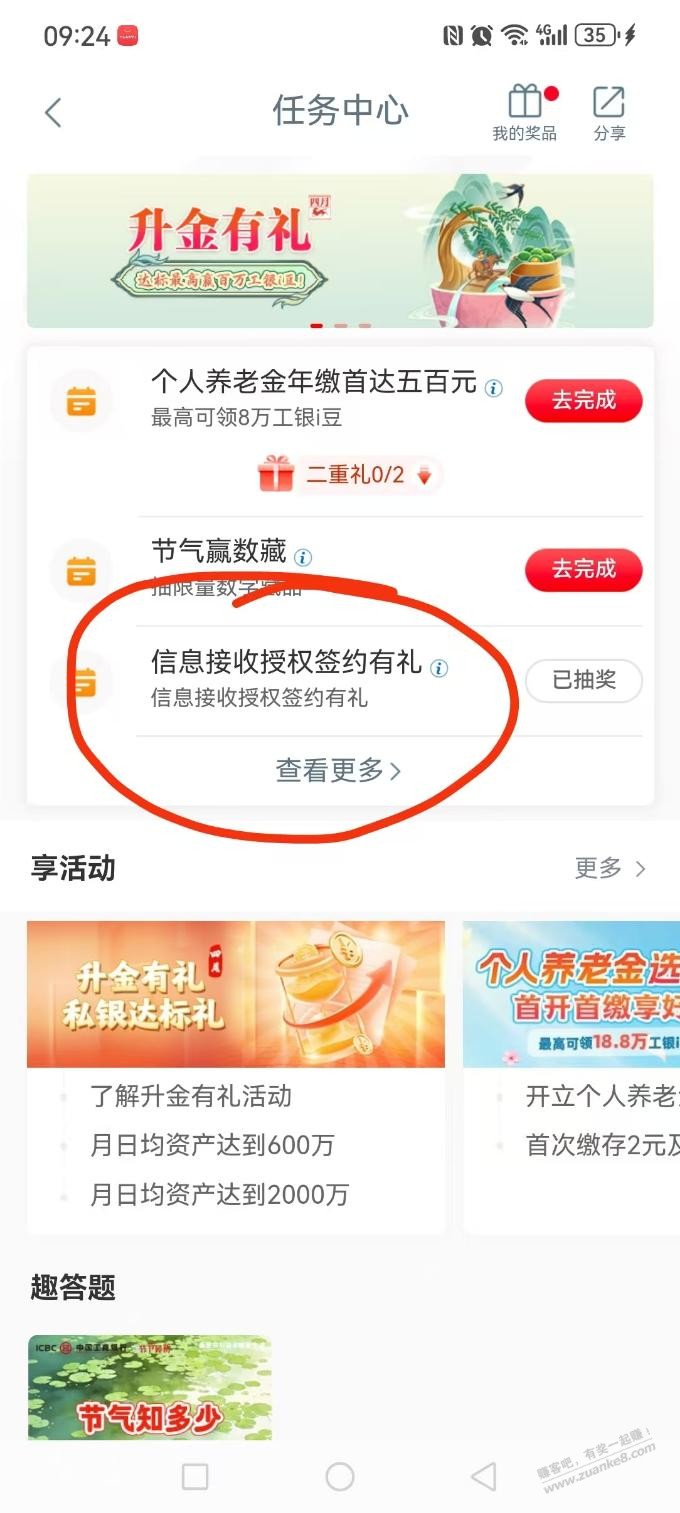
Task: Tap 去完成 for 节气赢数藏
Action: tap(583, 570)
